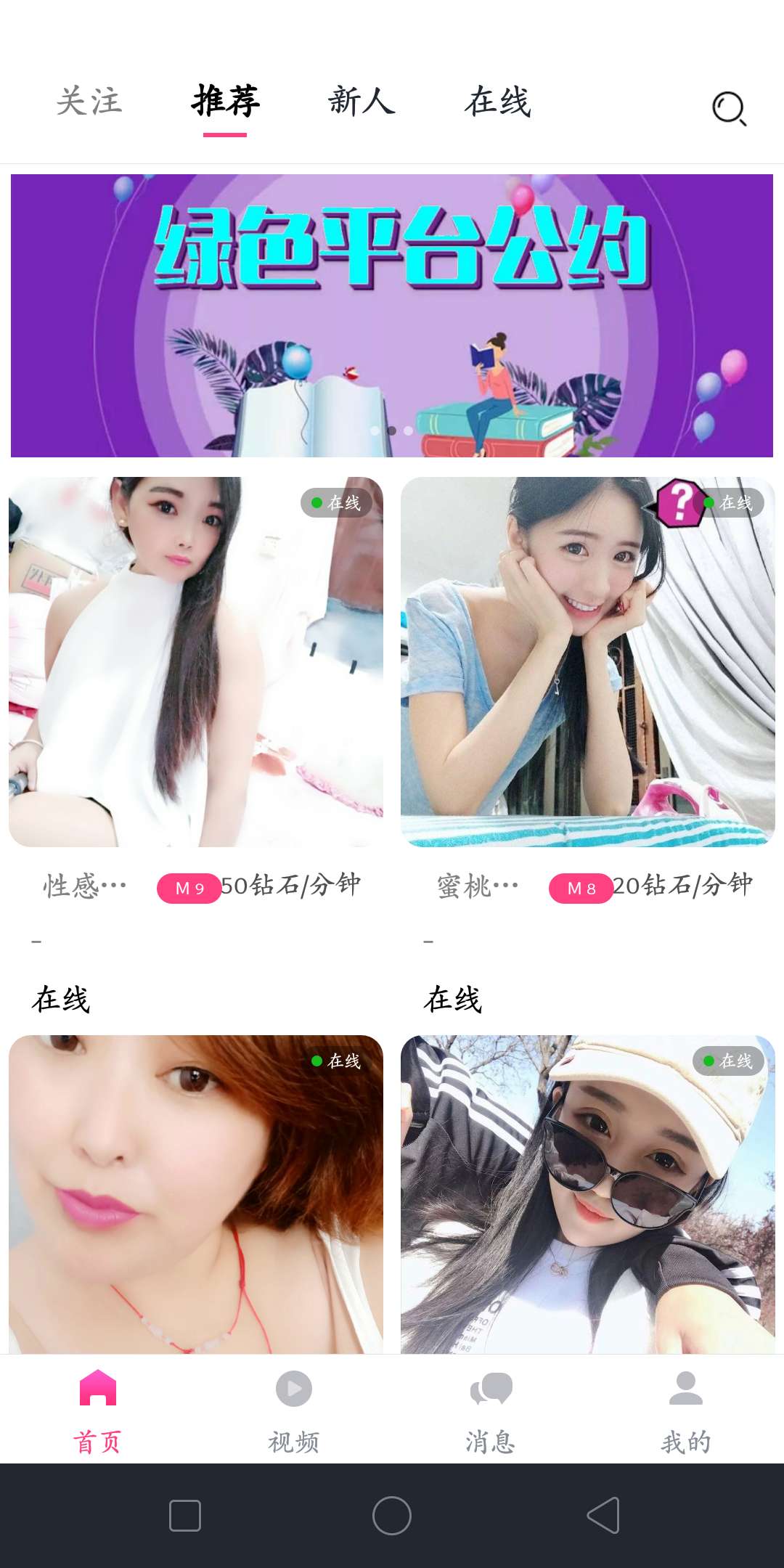Go to the 首页 tab
This screenshot has width=784, height=1568.
click(x=98, y=1411)
